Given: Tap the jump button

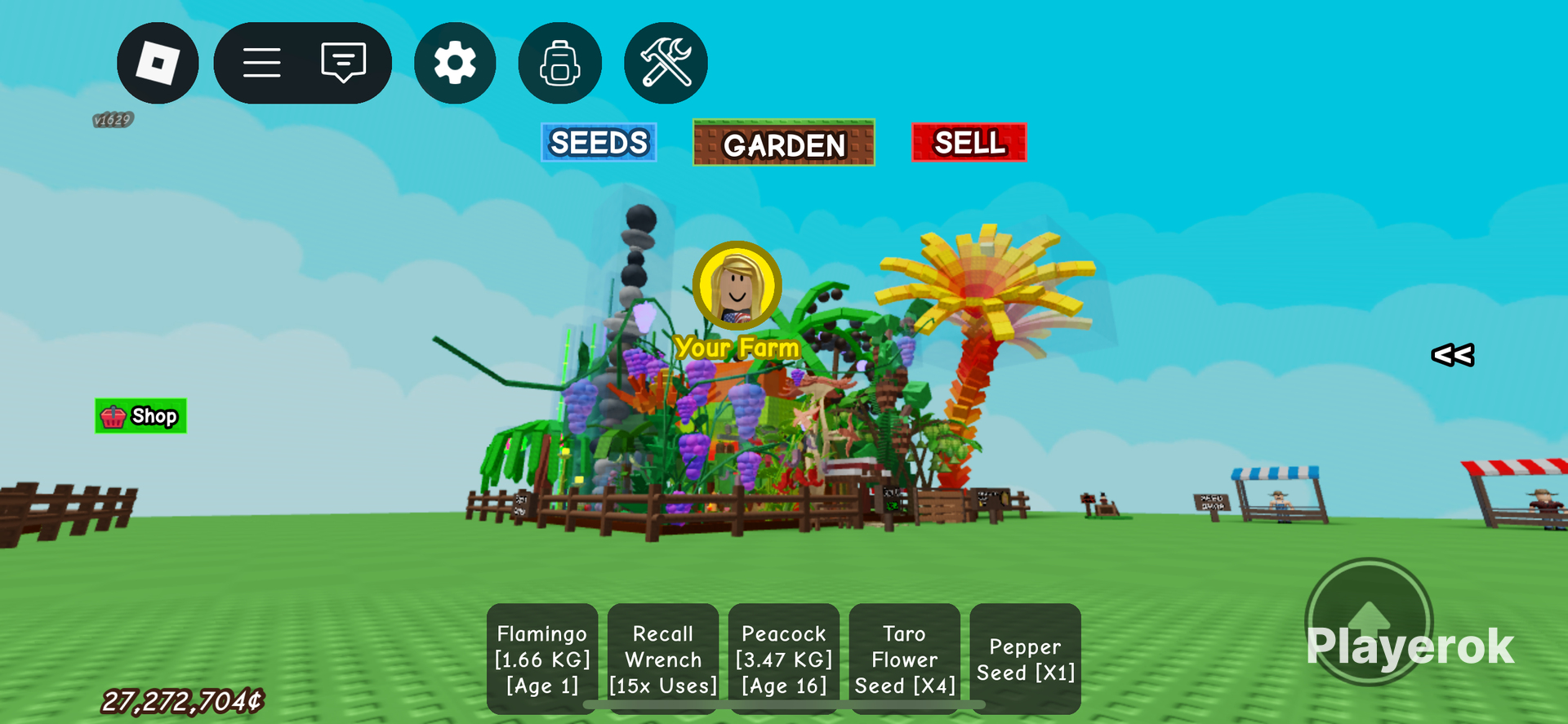Looking at the screenshot, I should (x=1369, y=620).
